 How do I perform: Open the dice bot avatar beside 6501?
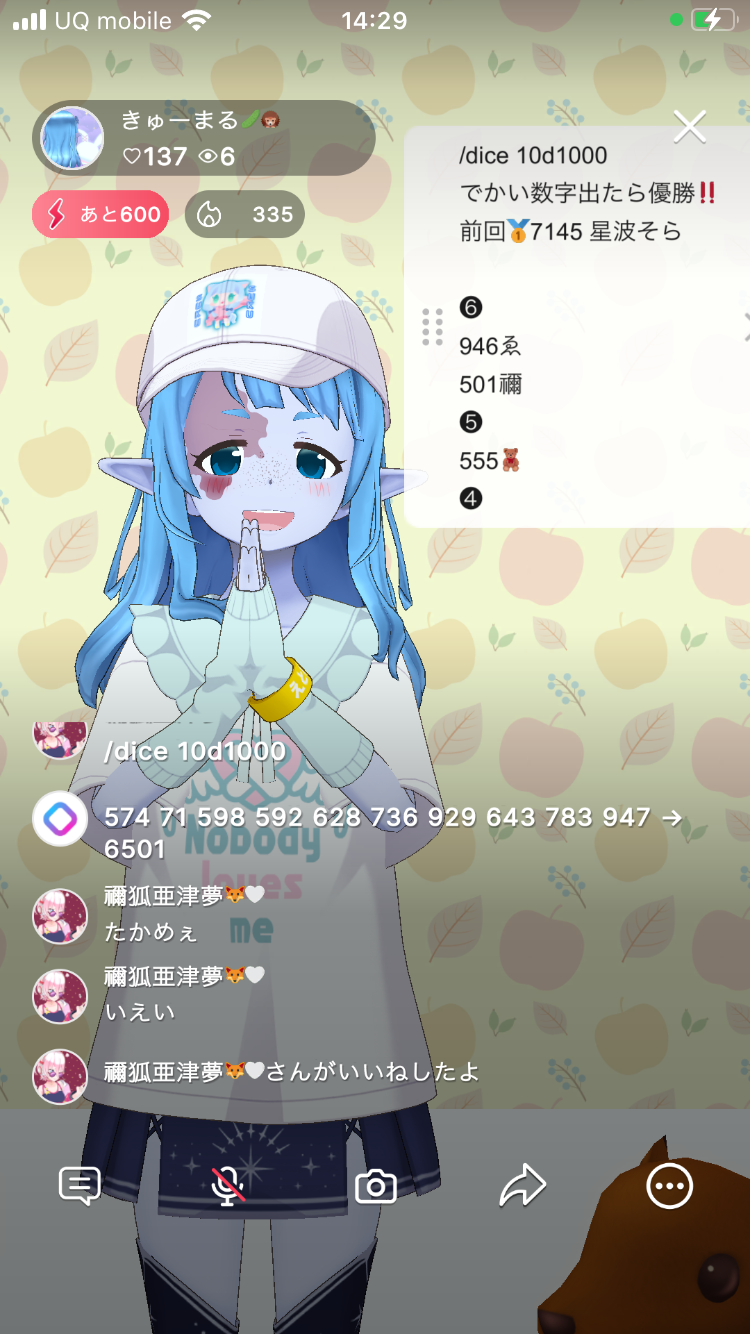(60, 819)
